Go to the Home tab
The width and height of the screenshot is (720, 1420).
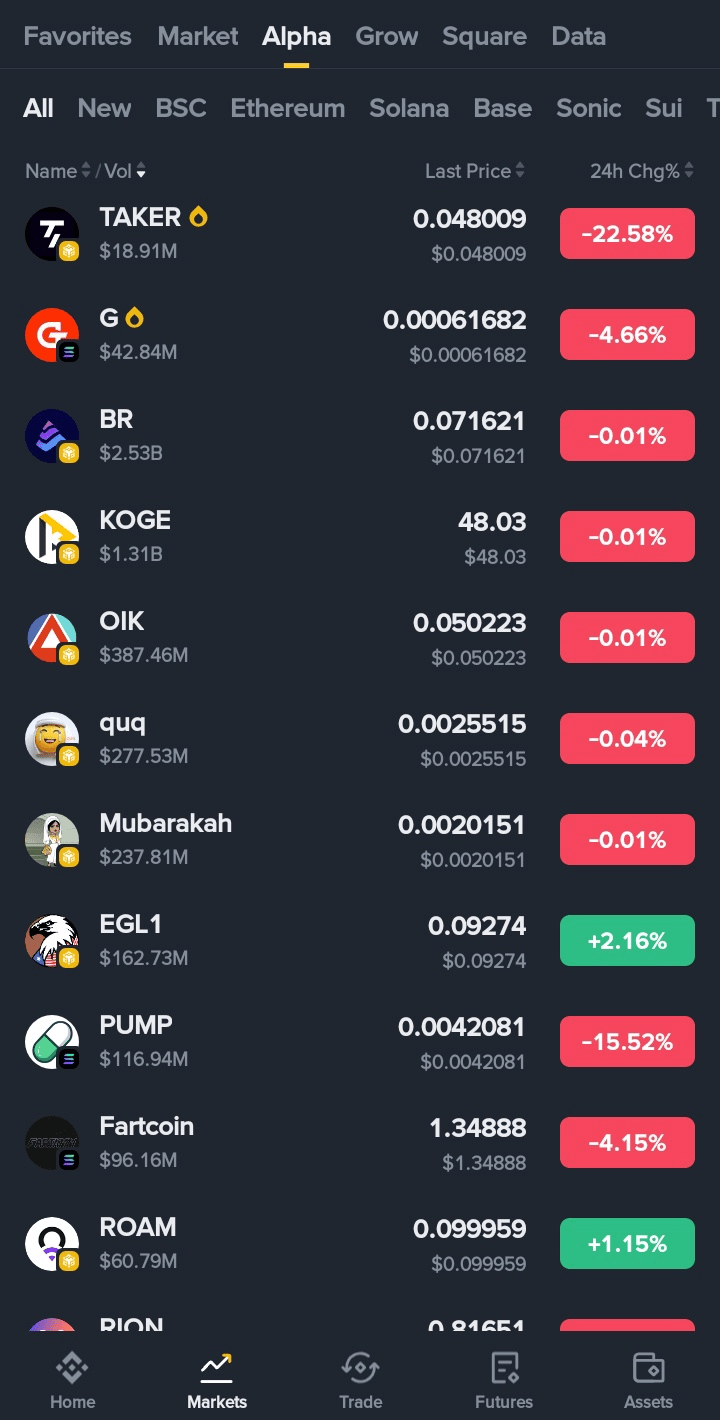[x=72, y=1380]
